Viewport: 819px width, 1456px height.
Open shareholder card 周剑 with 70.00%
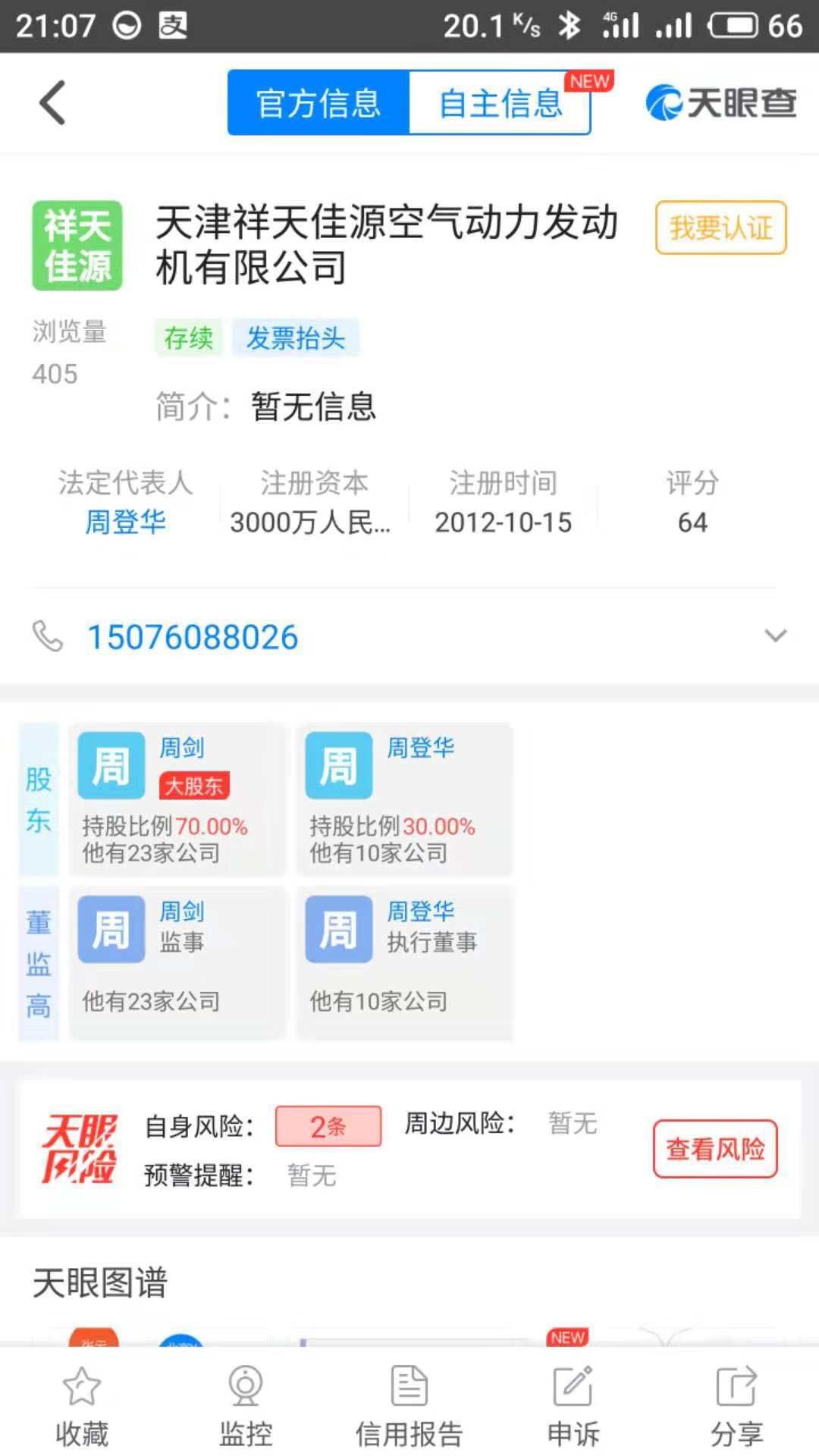point(177,799)
